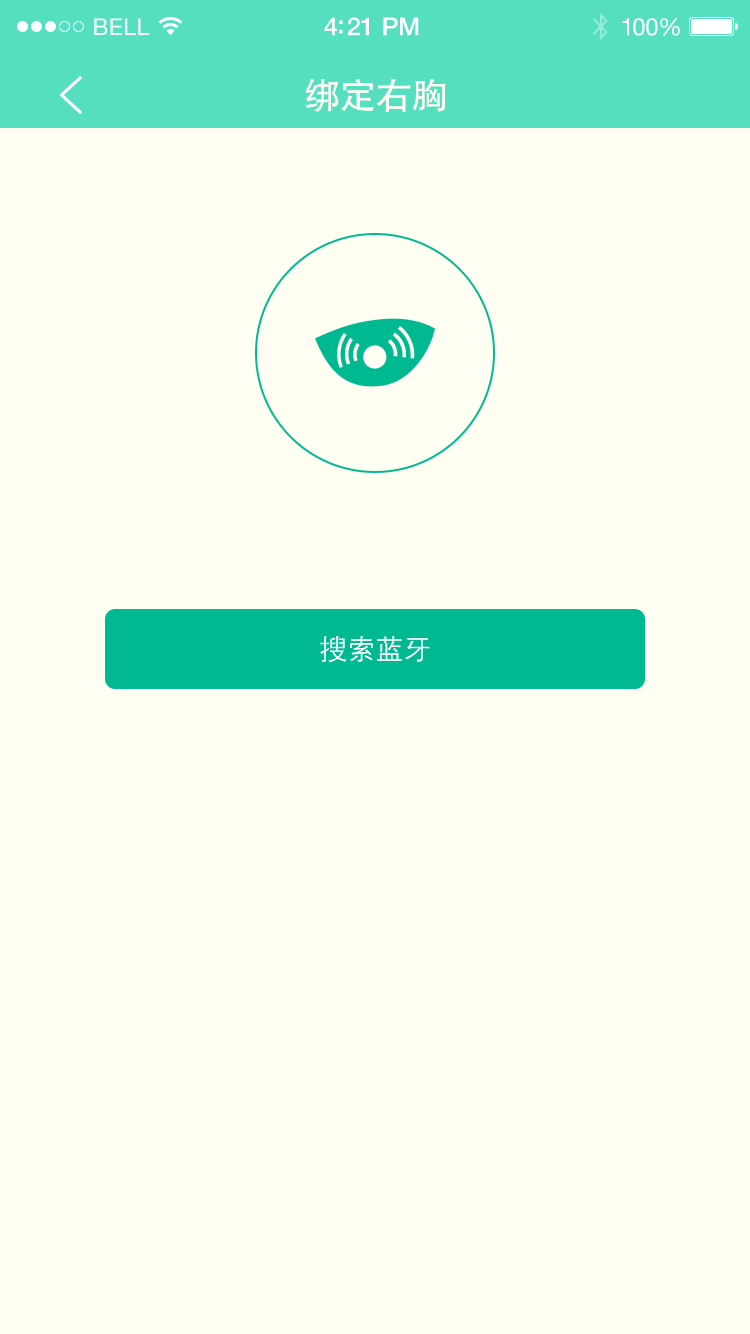This screenshot has height=1334, width=750.
Task: Tap the 搜索蓝牙 button label text
Action: (375, 648)
